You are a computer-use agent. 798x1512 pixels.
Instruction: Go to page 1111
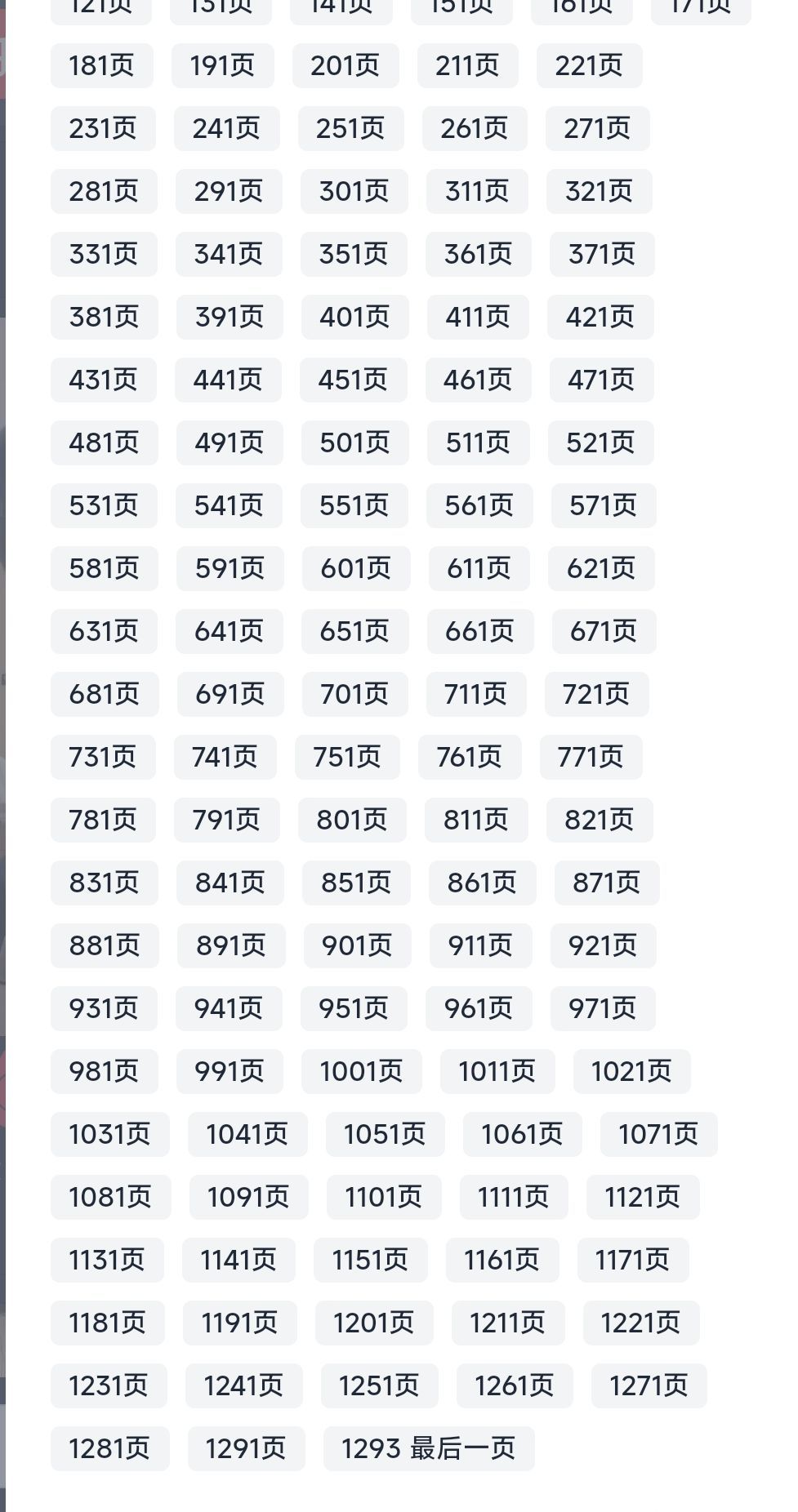click(x=513, y=1197)
